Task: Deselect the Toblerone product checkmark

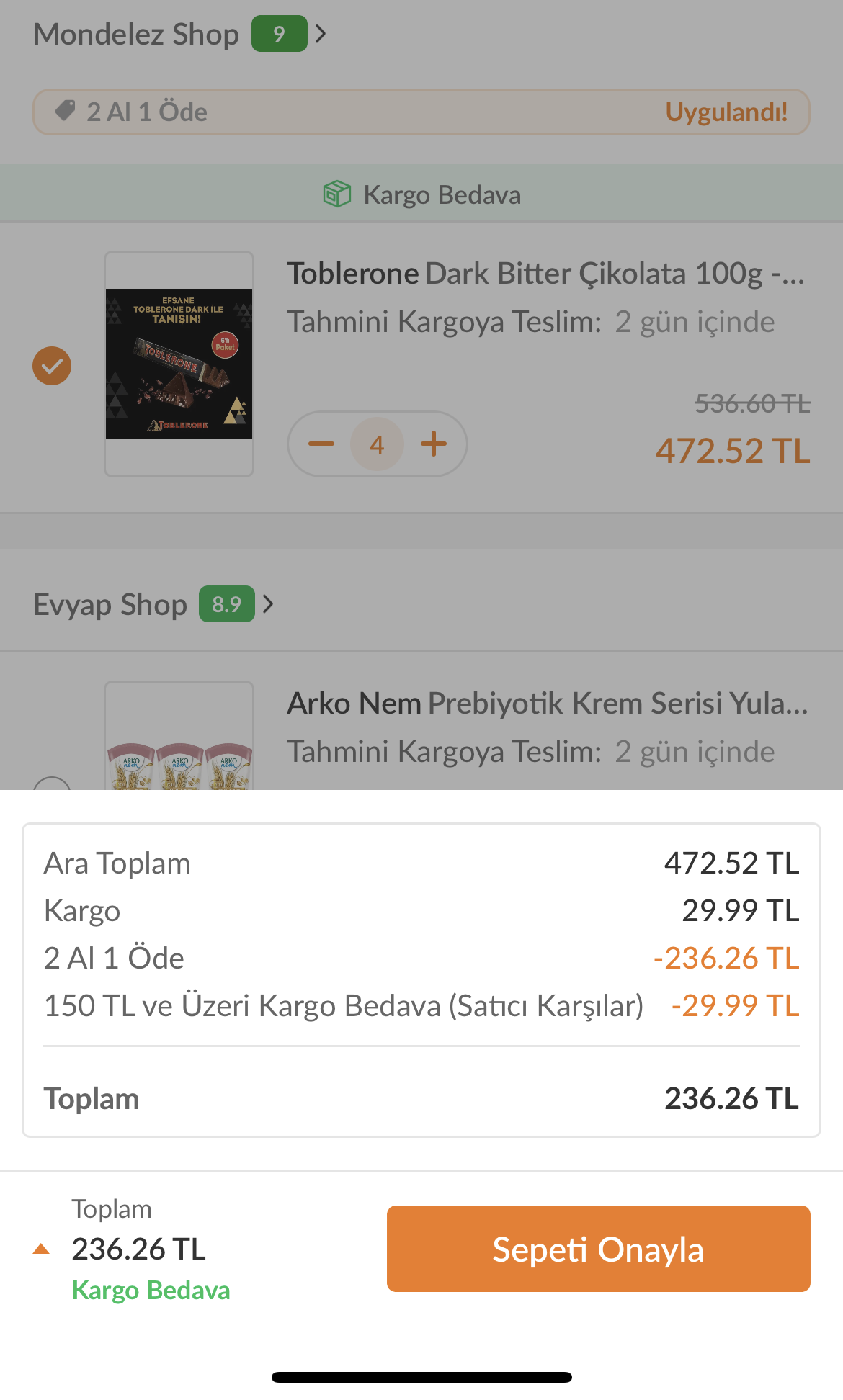Action: tap(51, 366)
